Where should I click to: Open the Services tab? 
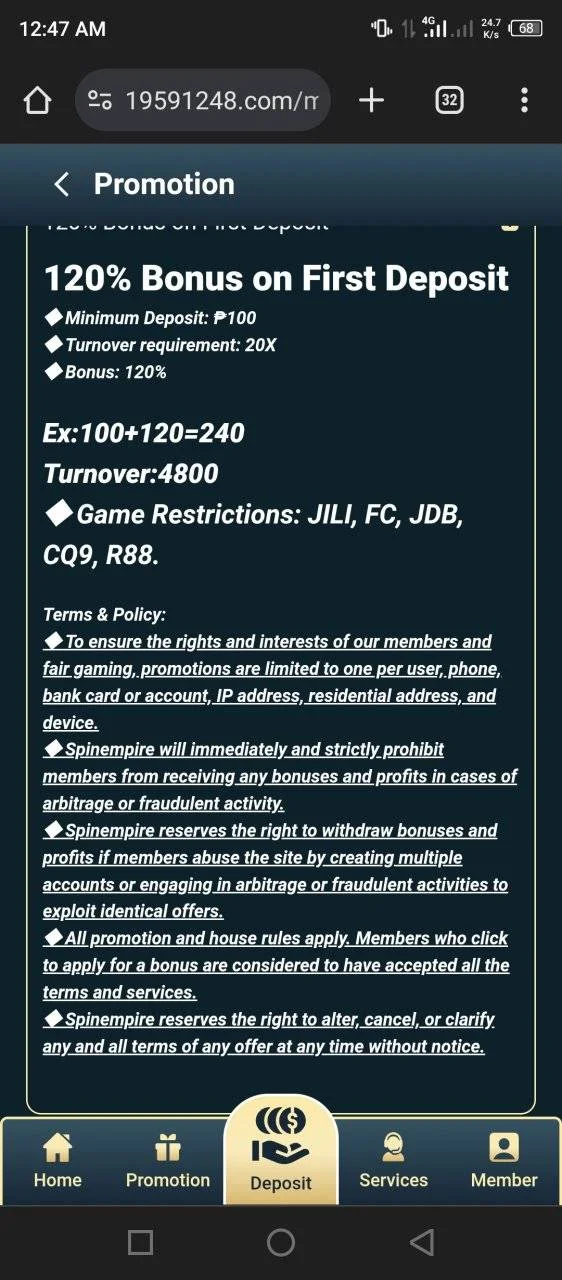(x=393, y=1161)
